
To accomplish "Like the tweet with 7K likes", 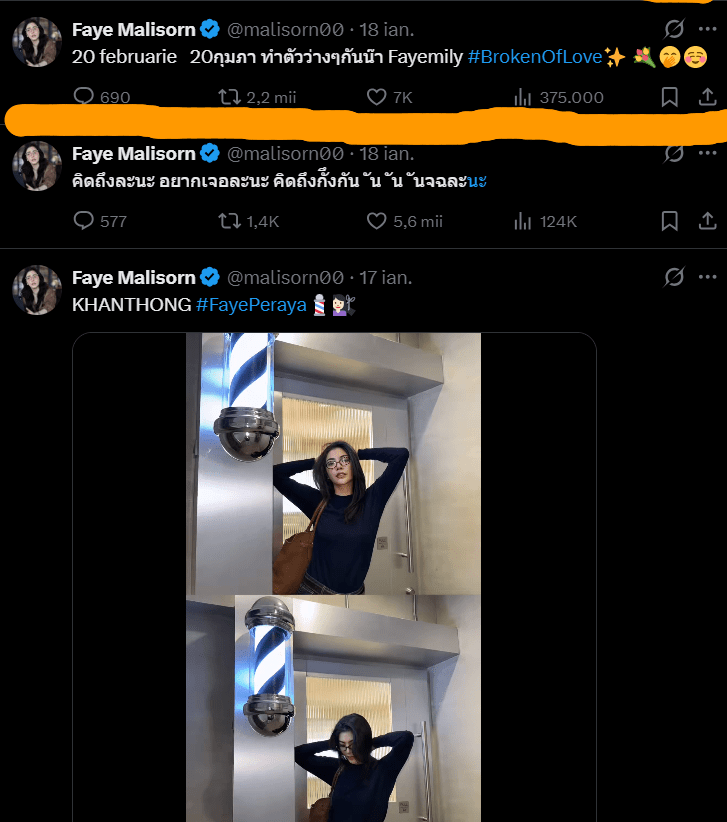I will (x=376, y=97).
